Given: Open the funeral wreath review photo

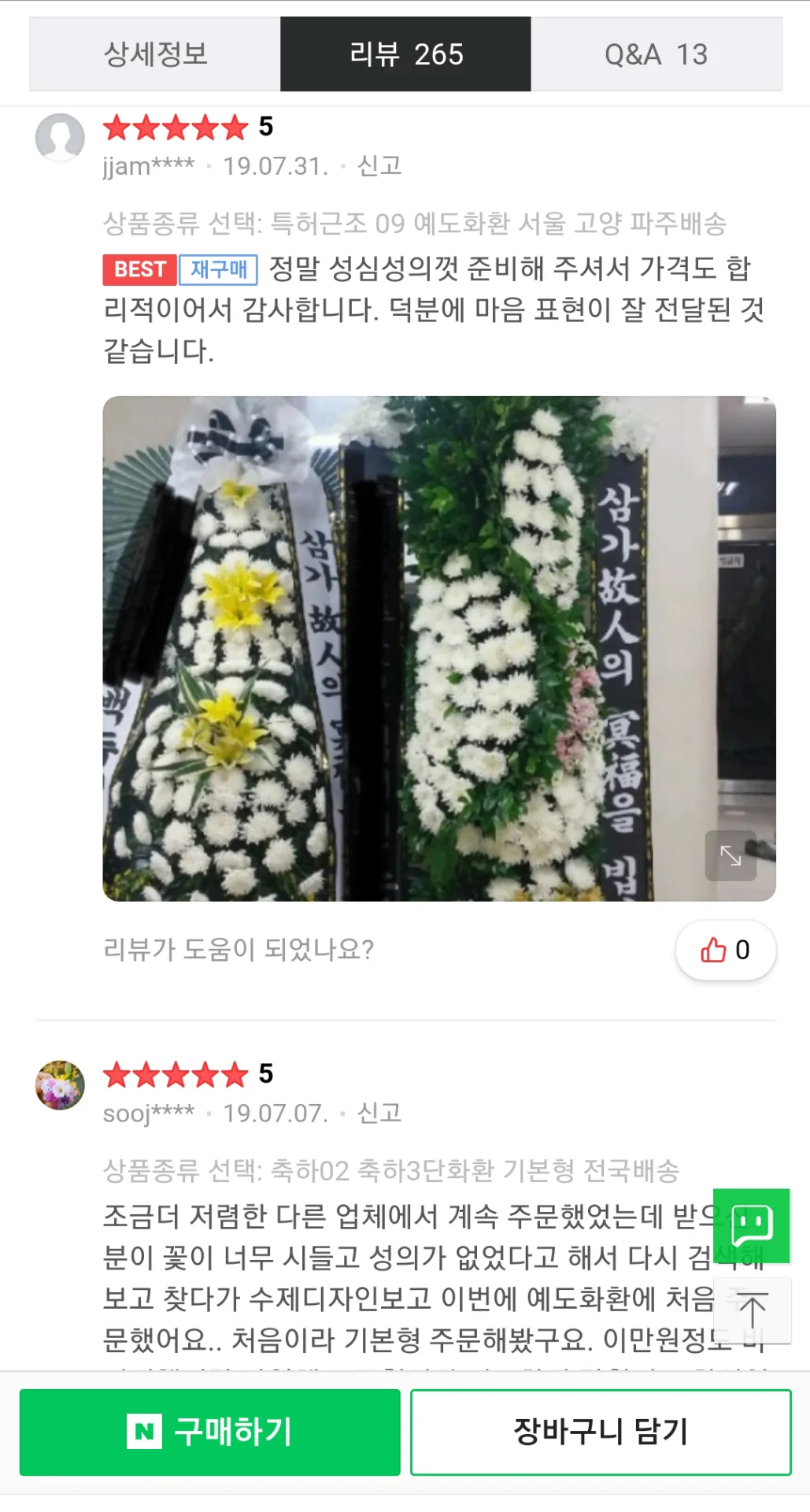Looking at the screenshot, I should [438, 650].
